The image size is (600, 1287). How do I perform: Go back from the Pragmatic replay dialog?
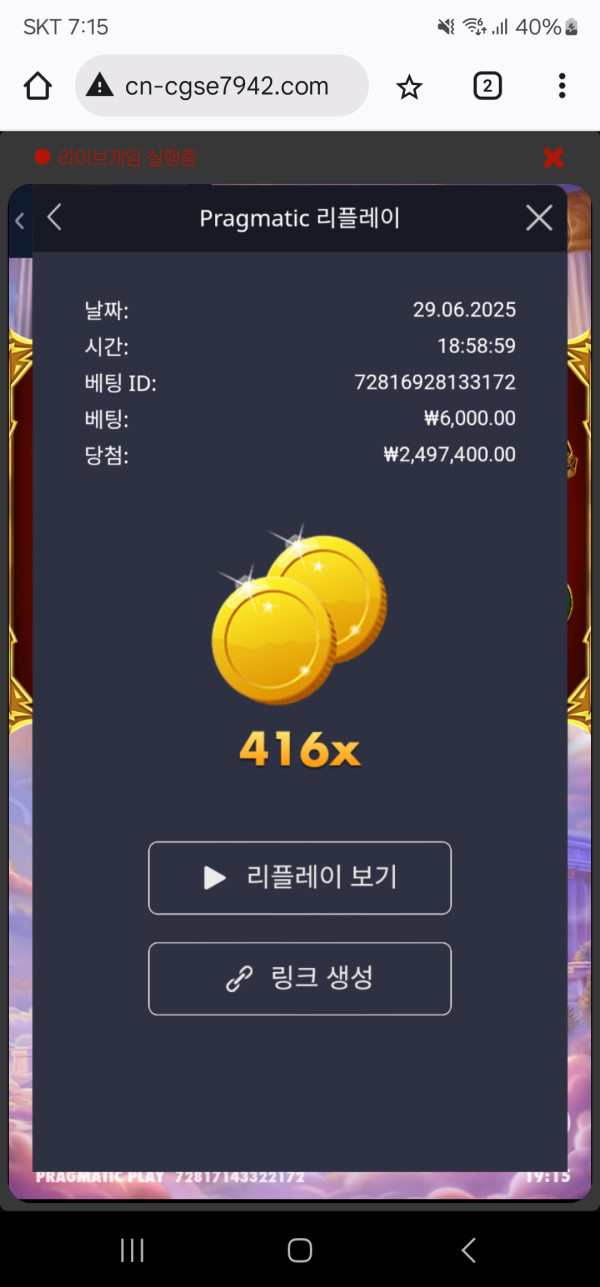click(55, 218)
